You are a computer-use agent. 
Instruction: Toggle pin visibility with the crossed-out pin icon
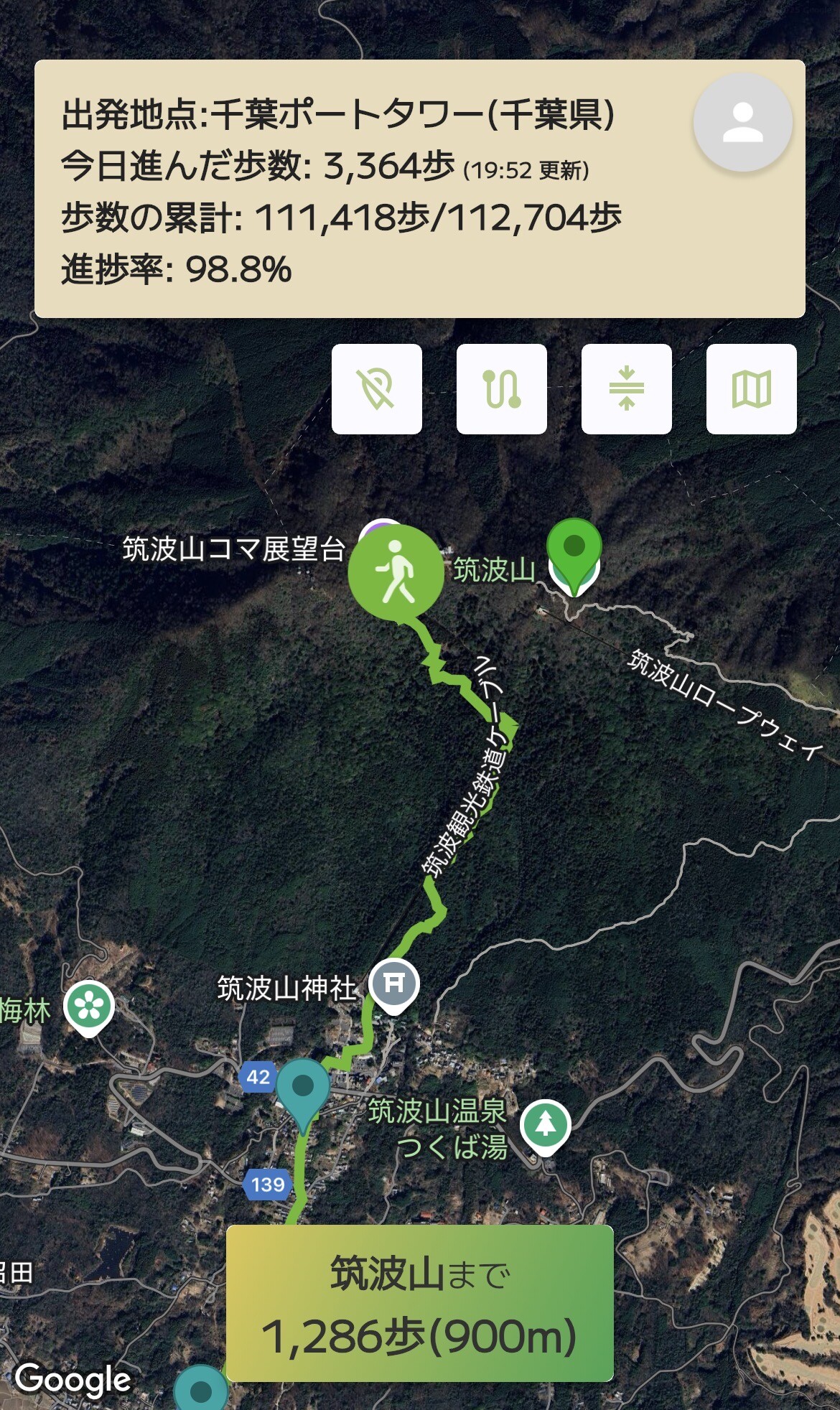(x=377, y=389)
